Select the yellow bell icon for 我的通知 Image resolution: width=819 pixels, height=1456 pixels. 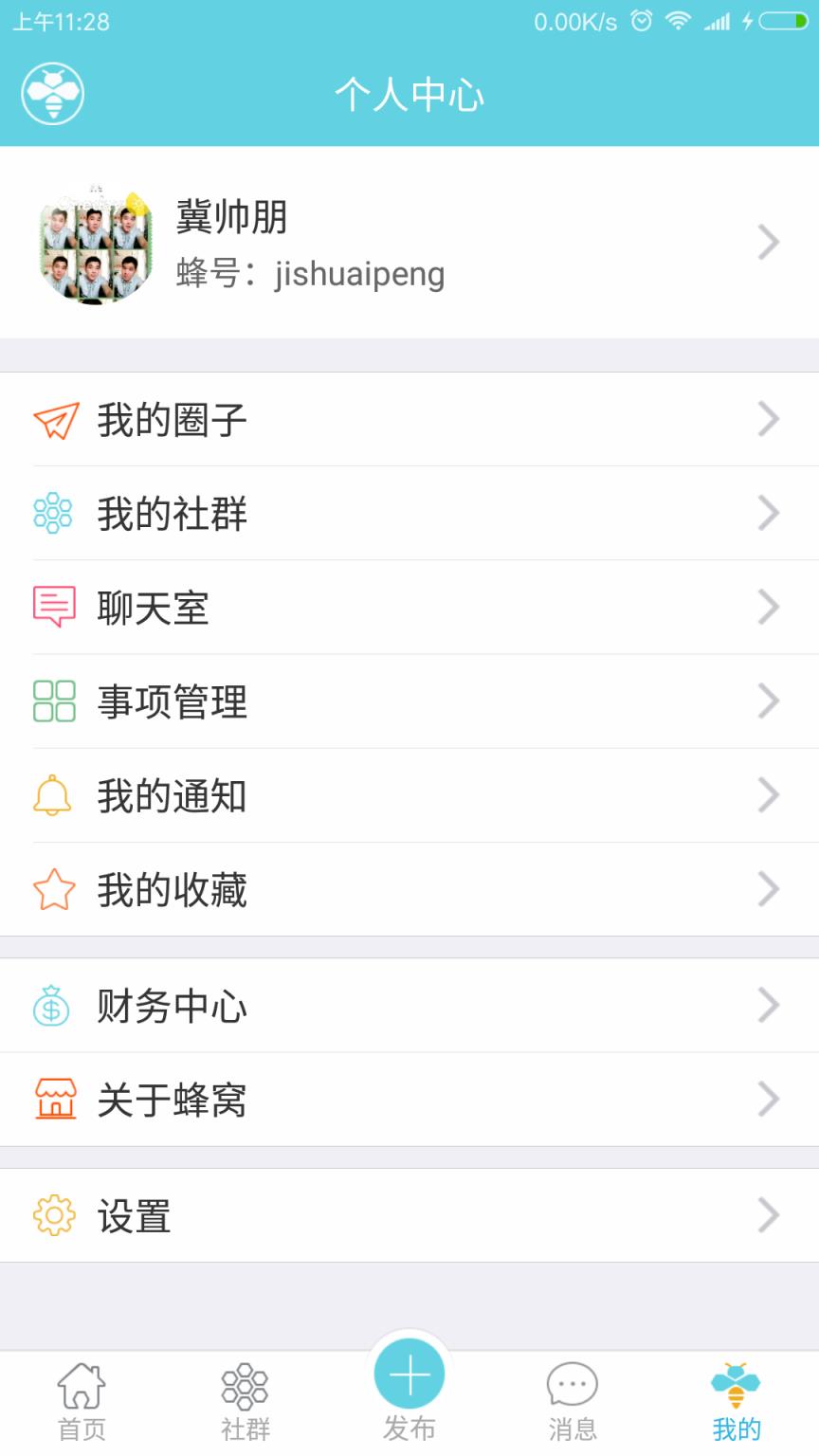tap(54, 795)
